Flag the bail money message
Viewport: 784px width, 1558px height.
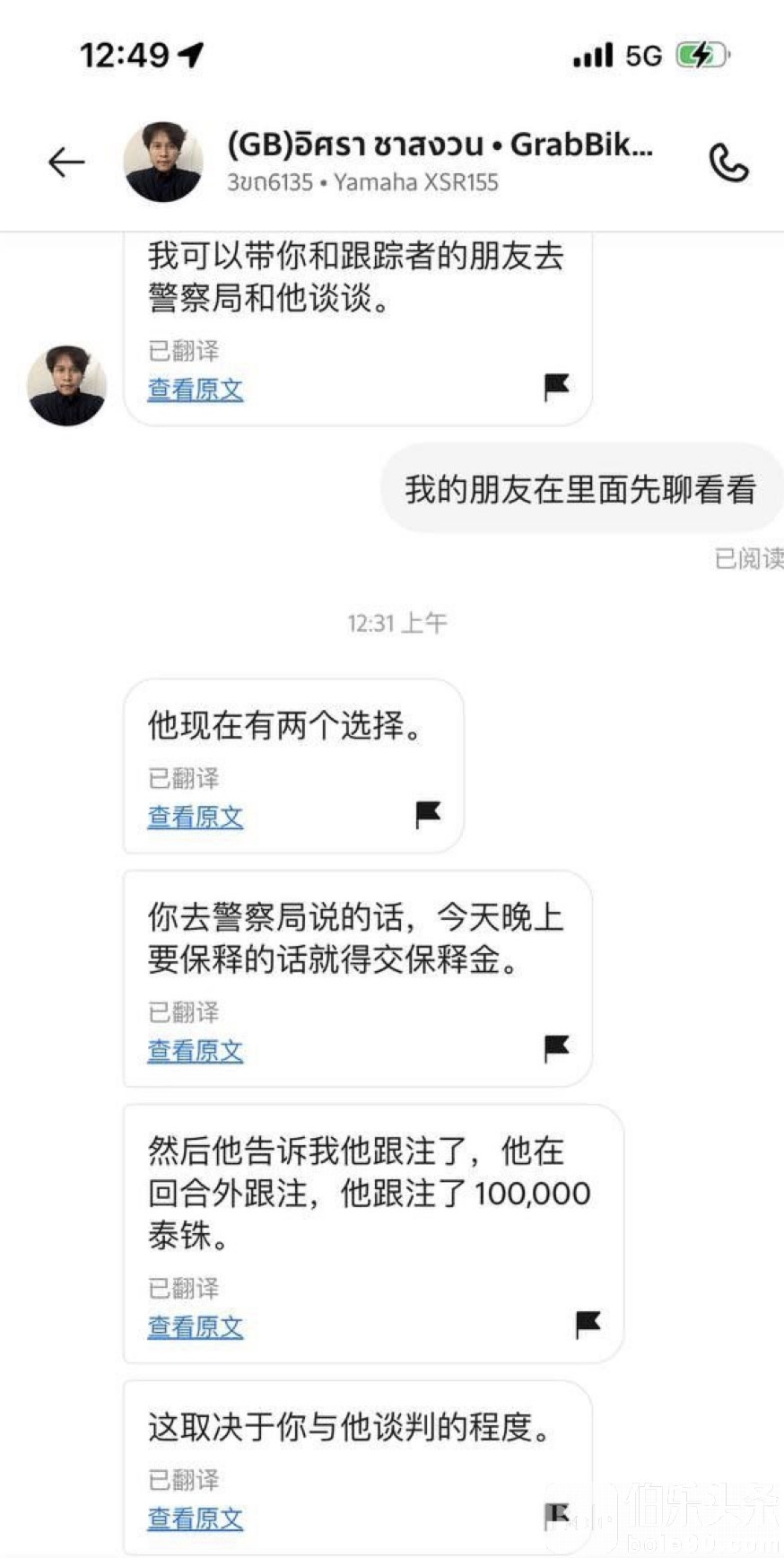[x=557, y=1048]
